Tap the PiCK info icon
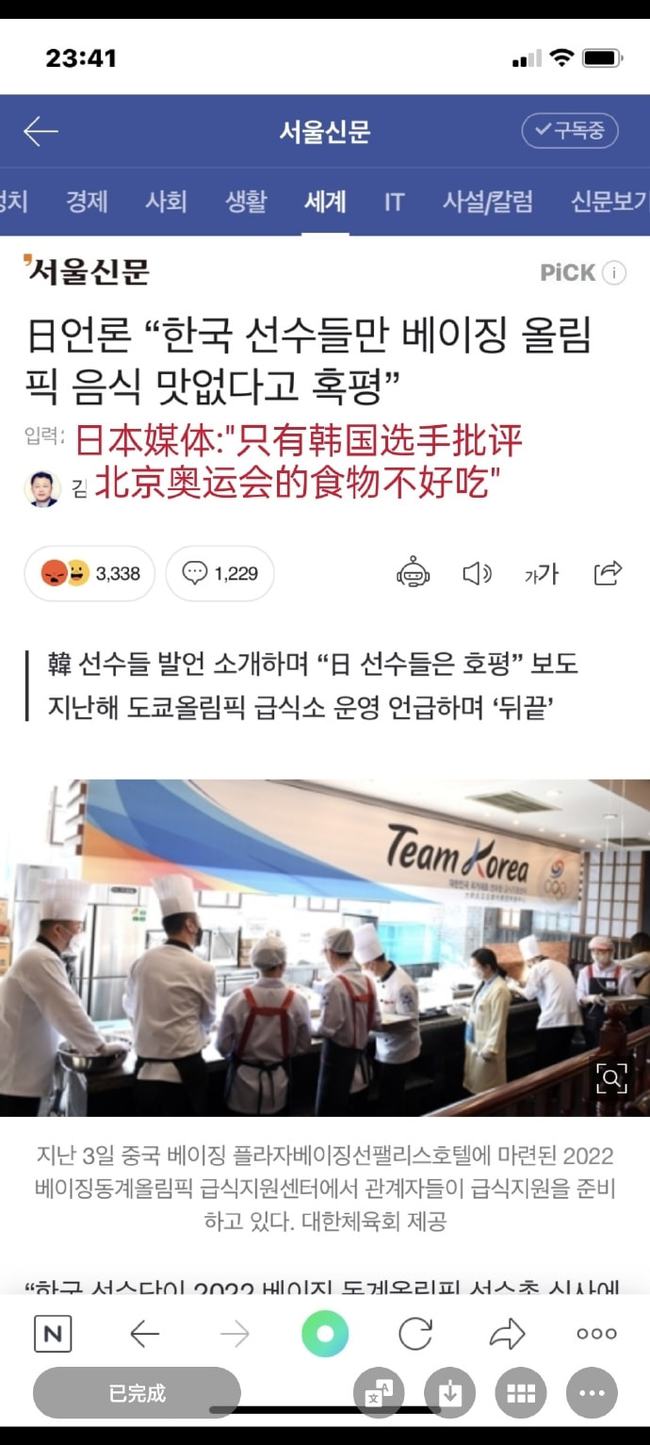The width and height of the screenshot is (650, 1445). (x=615, y=272)
